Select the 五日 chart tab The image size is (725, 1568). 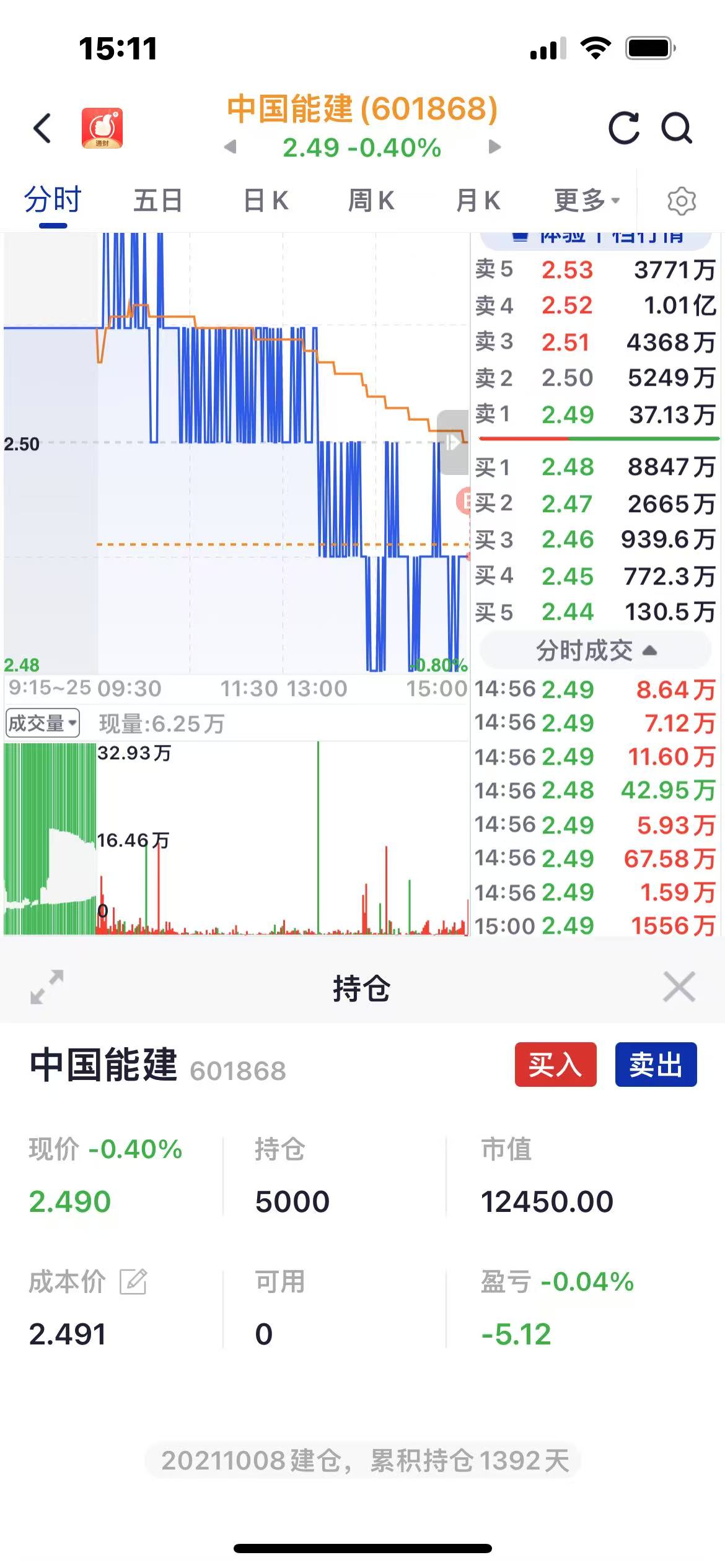tap(157, 201)
